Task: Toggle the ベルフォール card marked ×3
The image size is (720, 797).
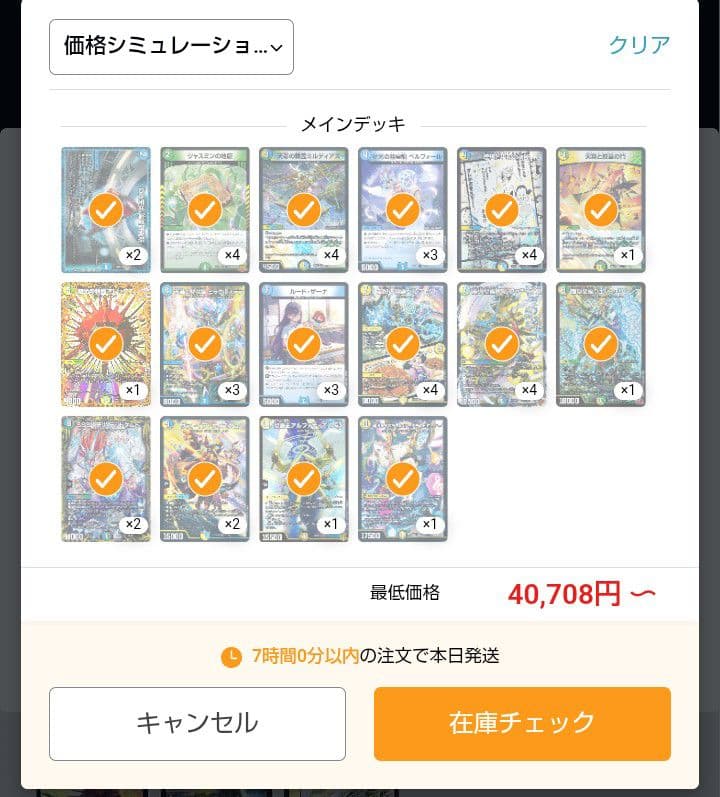Action: [x=402, y=210]
